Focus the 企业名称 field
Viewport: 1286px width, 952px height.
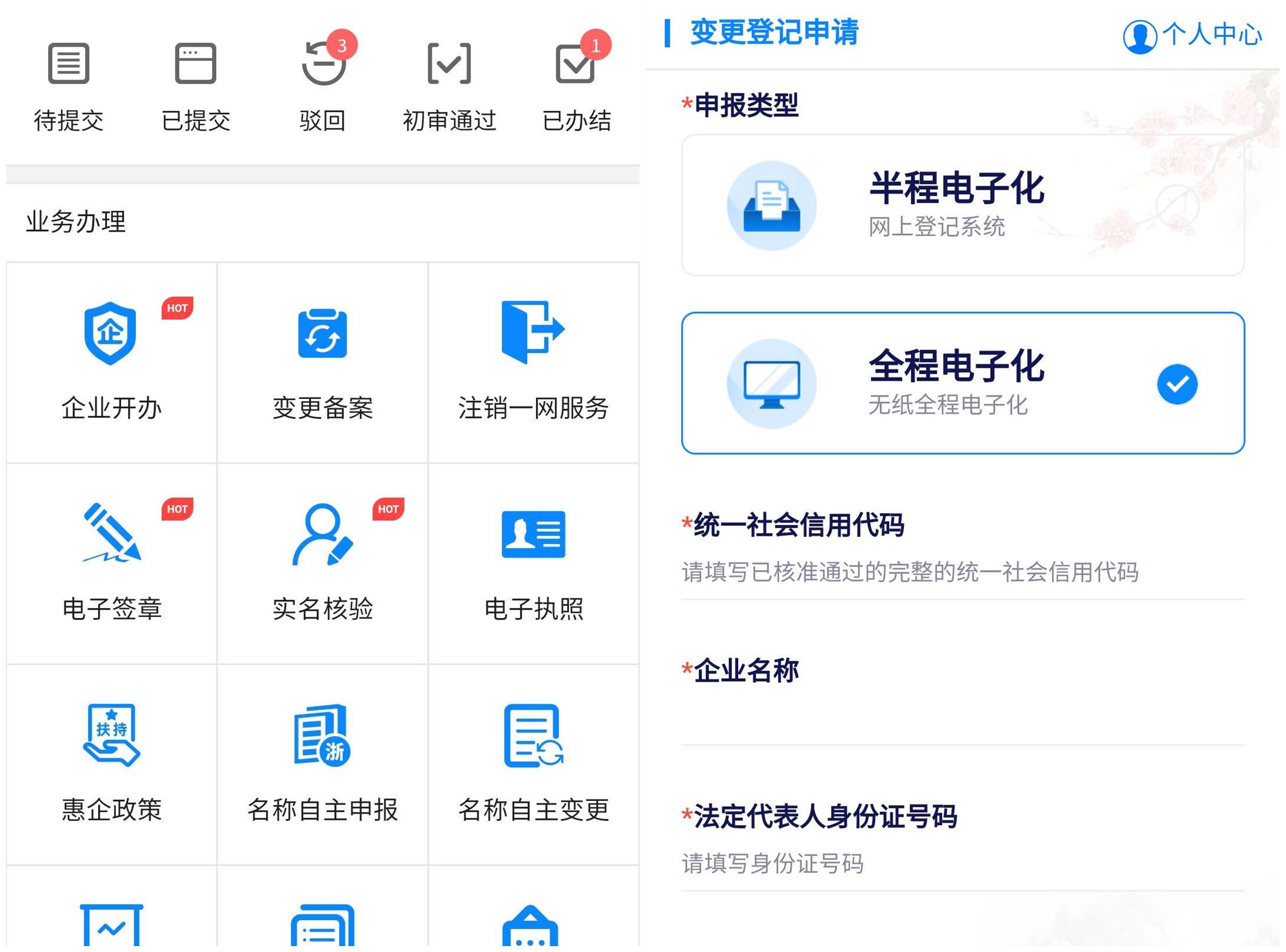[963, 718]
